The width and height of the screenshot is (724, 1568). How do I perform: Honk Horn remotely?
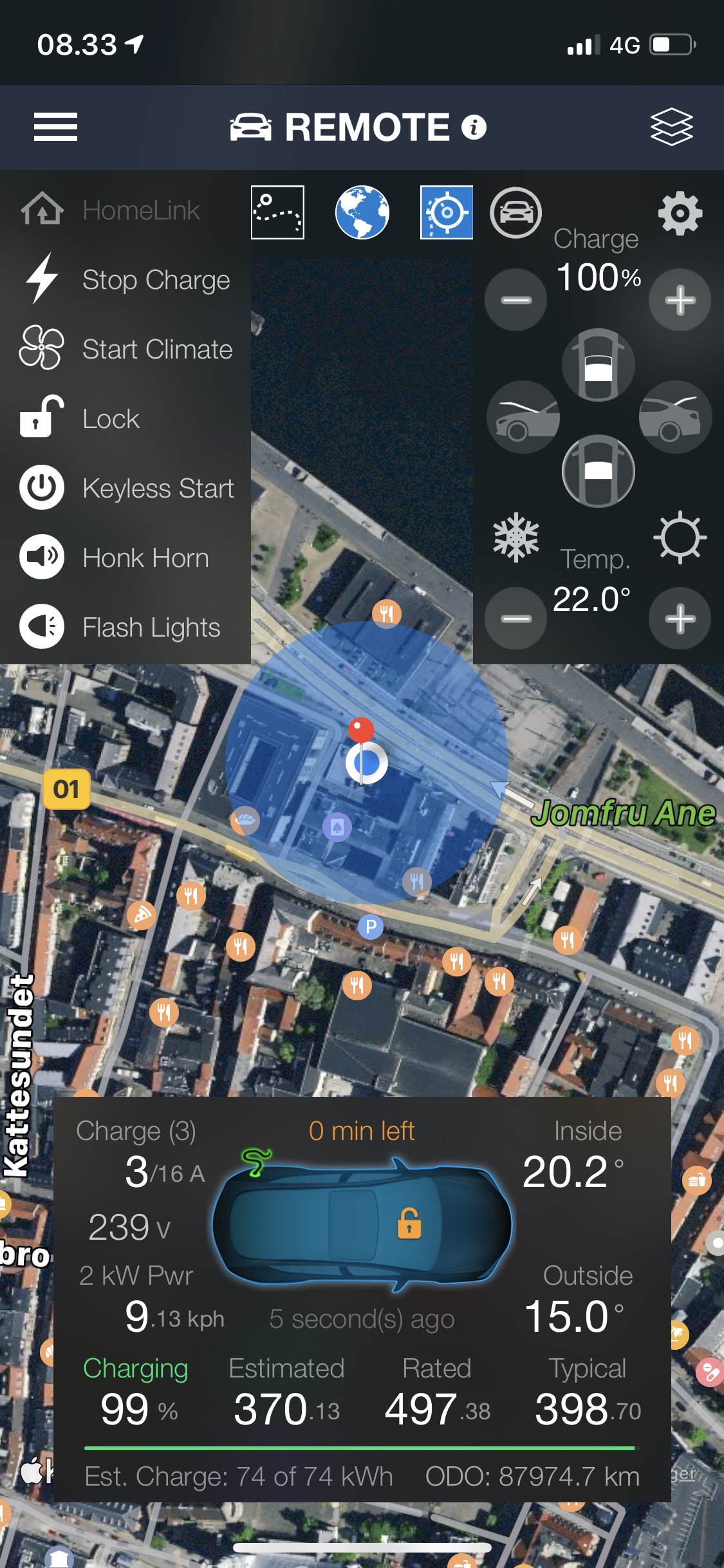114,557
